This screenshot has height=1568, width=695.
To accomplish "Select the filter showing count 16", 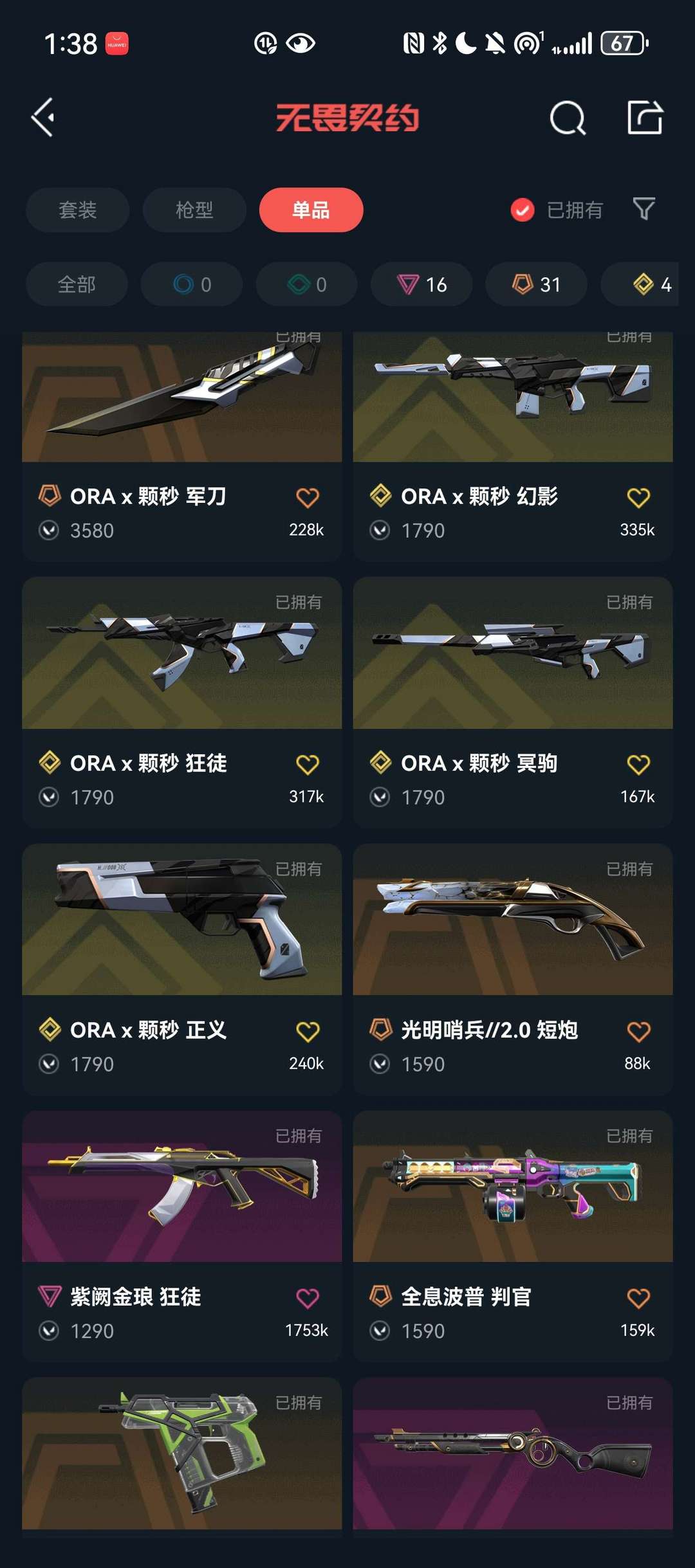I will coord(422,284).
